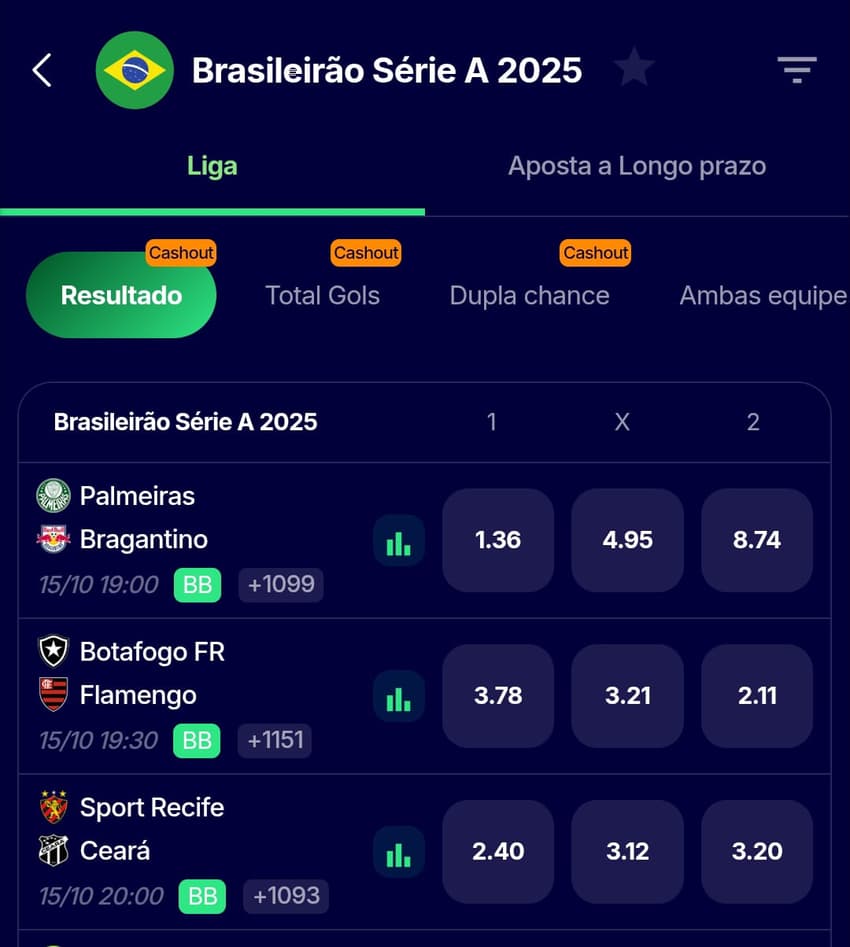Open the Total Gols market
This screenshot has width=850, height=947.
(x=322, y=295)
